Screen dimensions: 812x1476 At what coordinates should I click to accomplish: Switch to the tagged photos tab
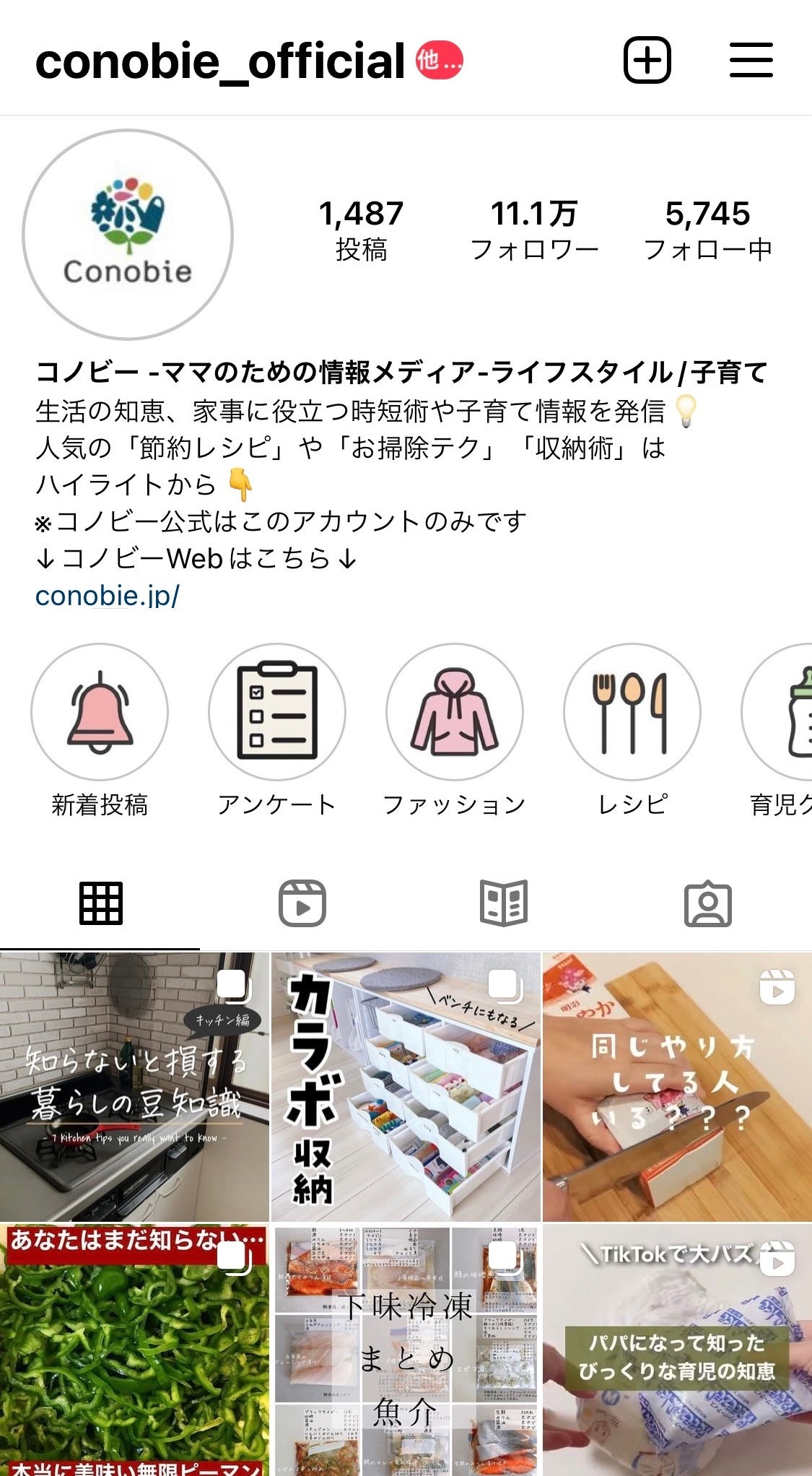coord(707,903)
